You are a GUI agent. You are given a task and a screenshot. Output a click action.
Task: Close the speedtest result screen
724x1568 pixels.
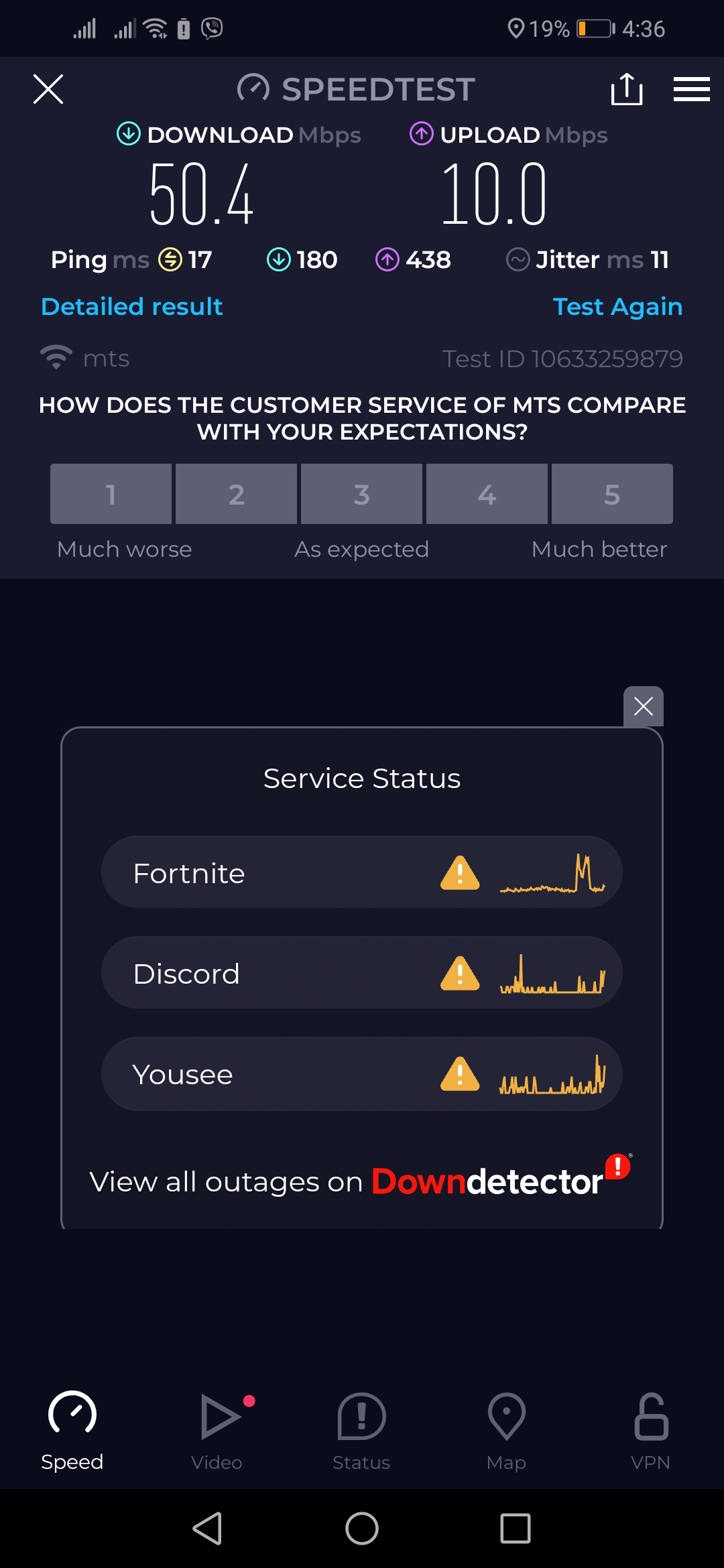[48, 89]
